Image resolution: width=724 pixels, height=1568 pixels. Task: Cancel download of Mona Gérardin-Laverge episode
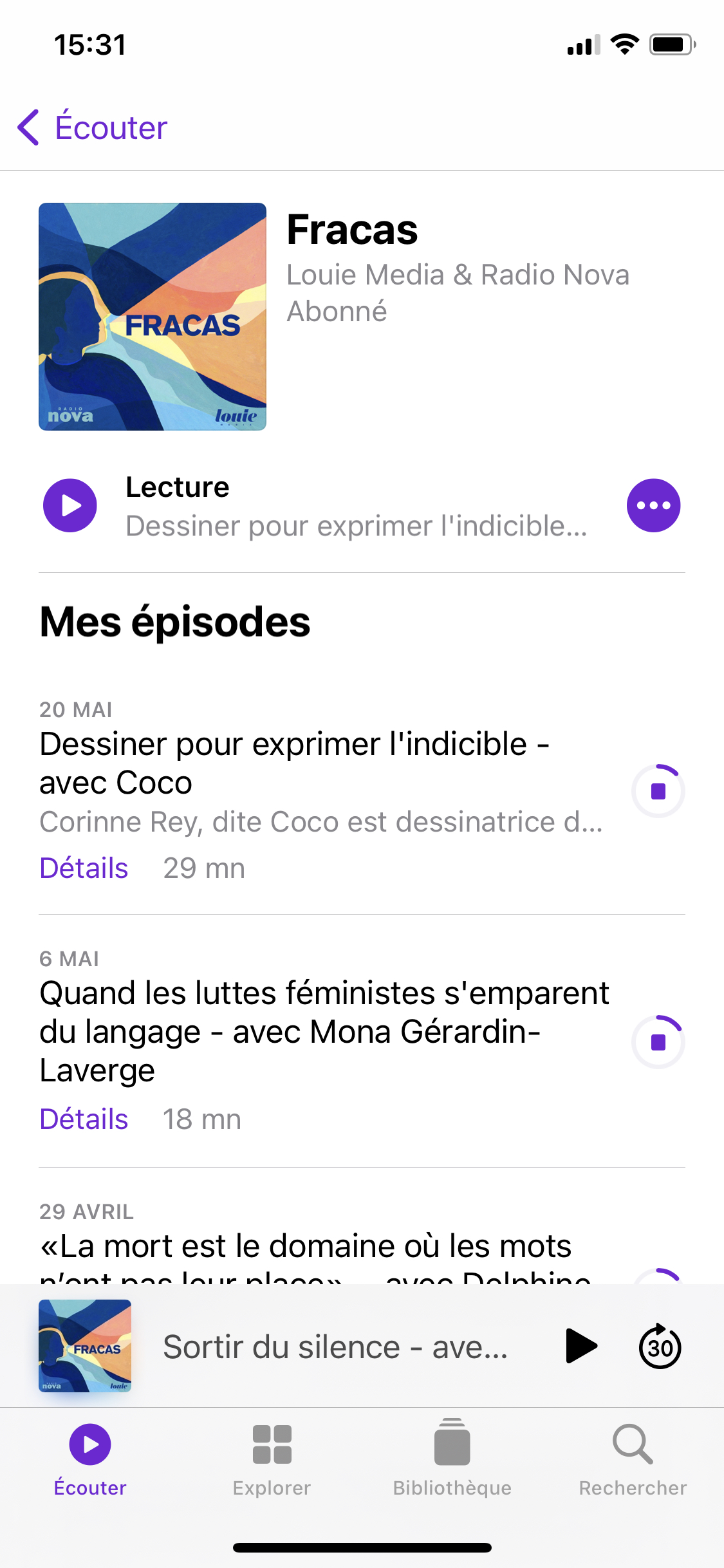click(x=658, y=1042)
